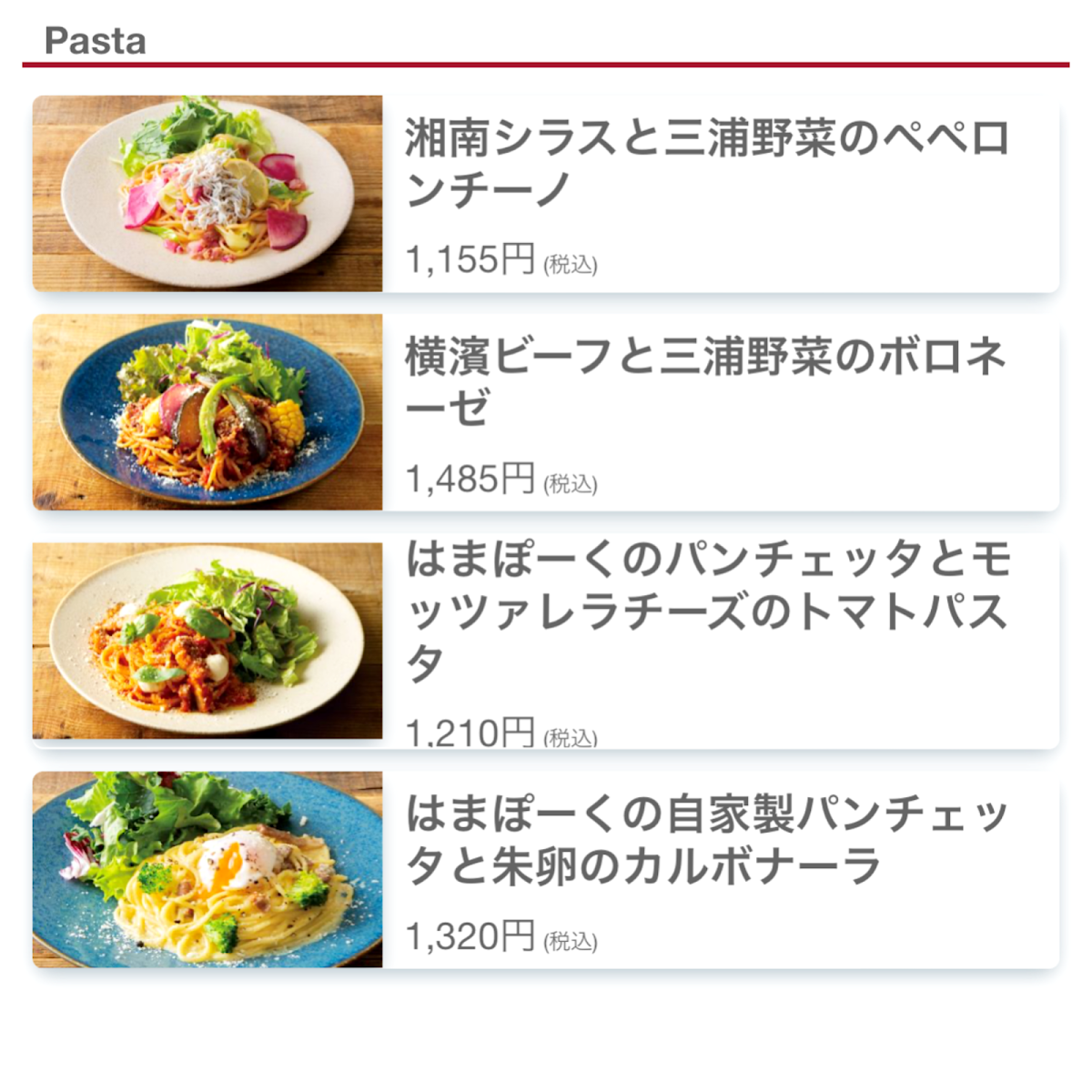The height and width of the screenshot is (1092, 1092).
Task: View the モッツァレラチーズ tomato pasta item
Action: (x=546, y=642)
